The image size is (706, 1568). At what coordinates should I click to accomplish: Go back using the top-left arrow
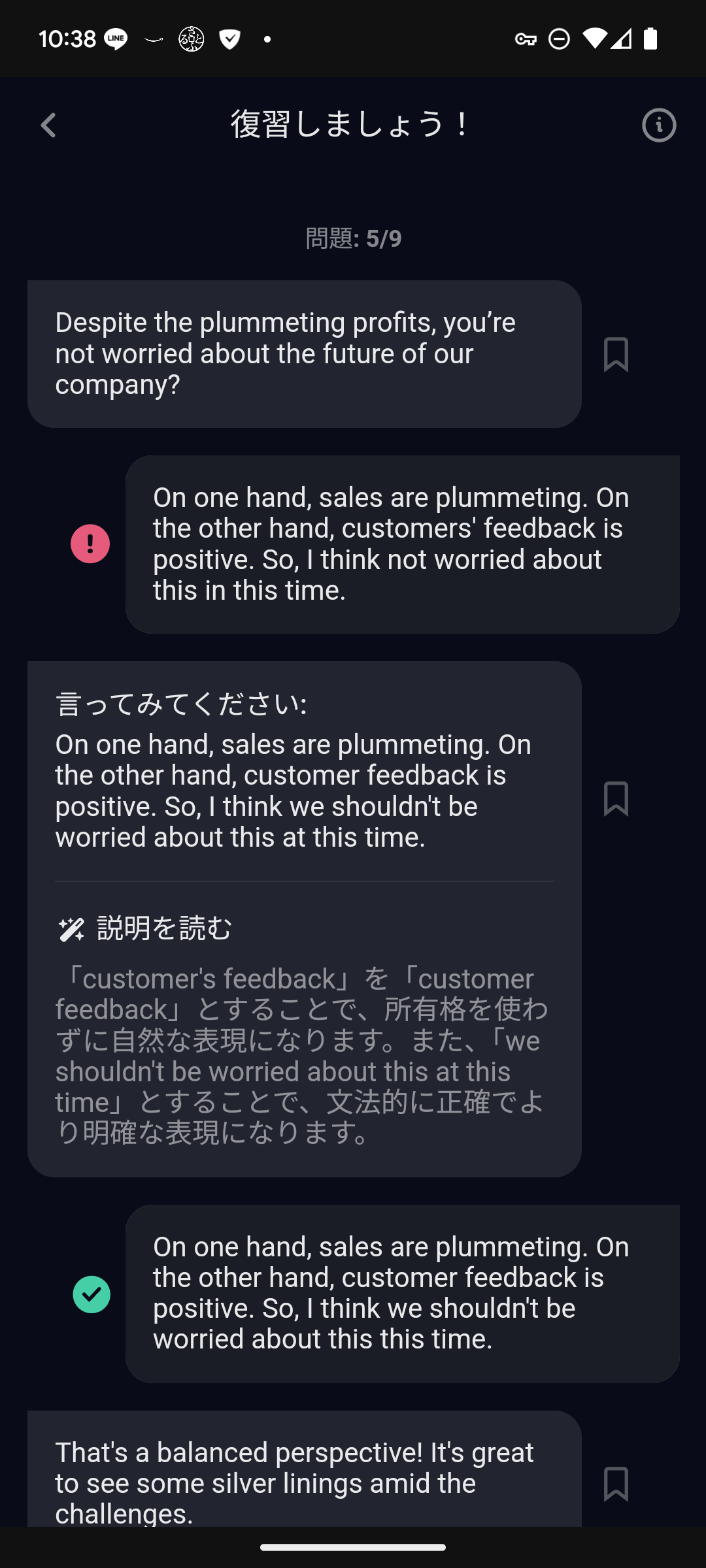pos(48,125)
